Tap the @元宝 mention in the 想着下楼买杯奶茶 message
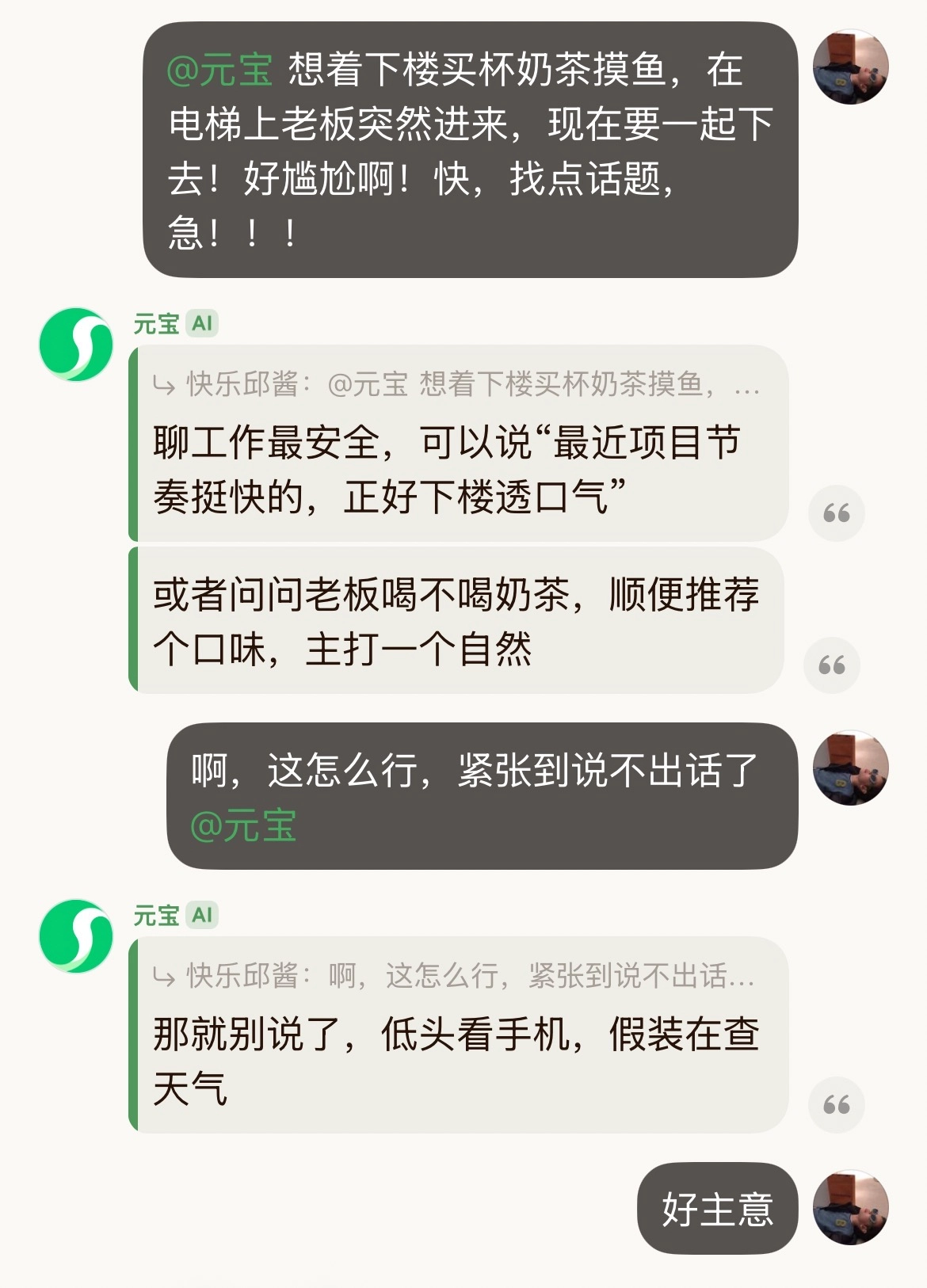 tap(219, 70)
